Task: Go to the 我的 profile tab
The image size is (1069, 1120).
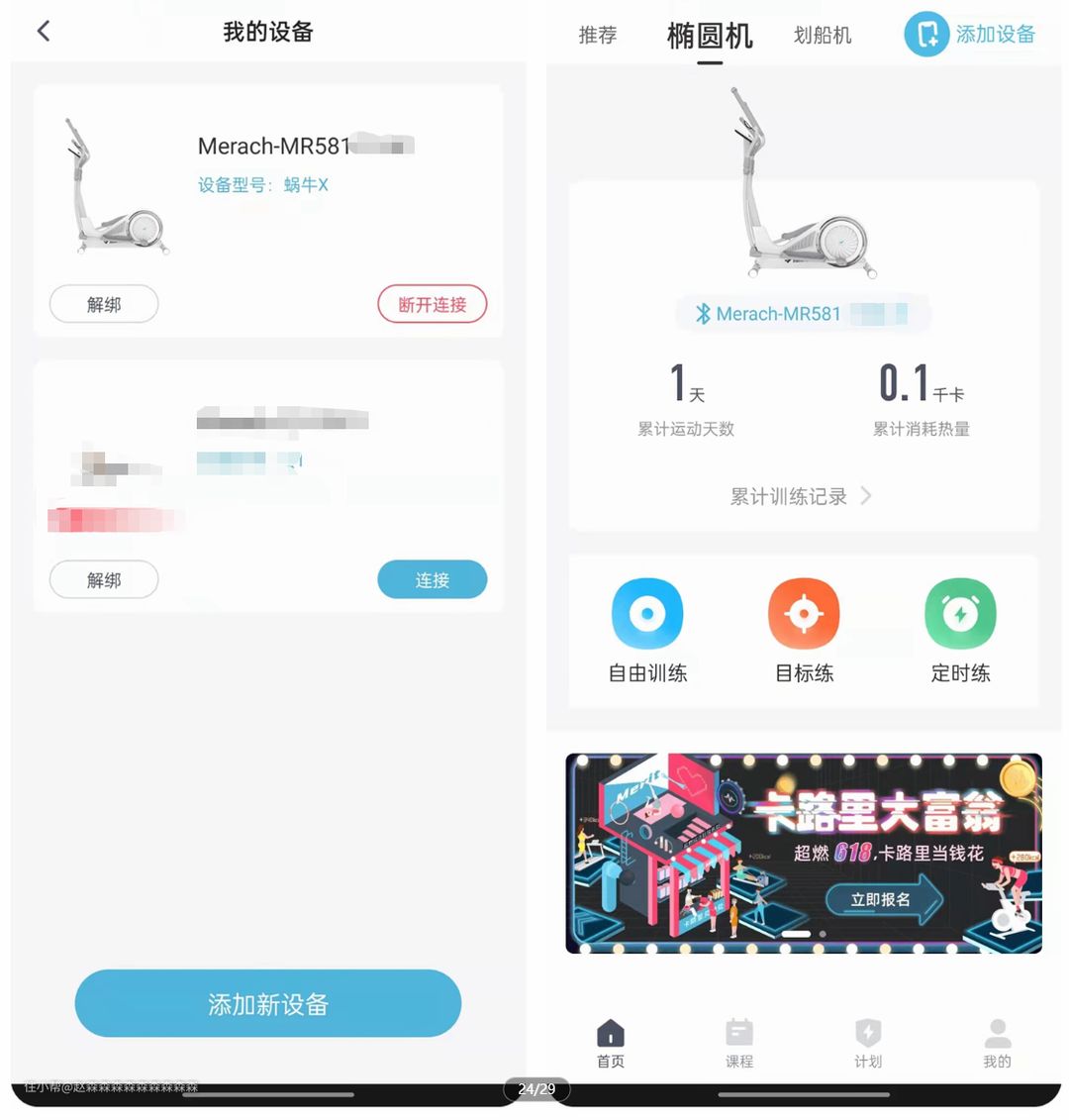Action: pyautogui.click(x=997, y=1044)
